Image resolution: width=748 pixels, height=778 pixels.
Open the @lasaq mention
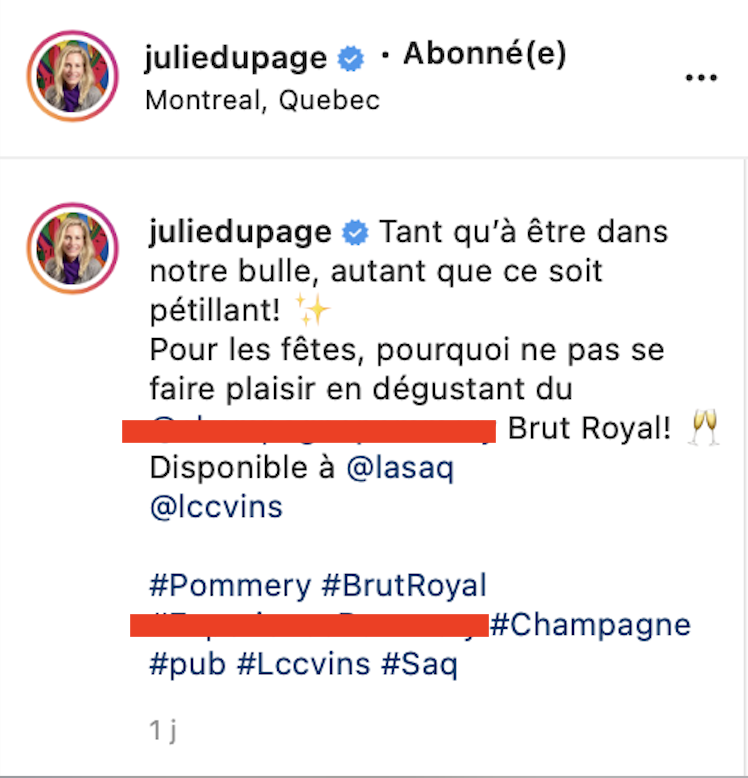coord(399,468)
